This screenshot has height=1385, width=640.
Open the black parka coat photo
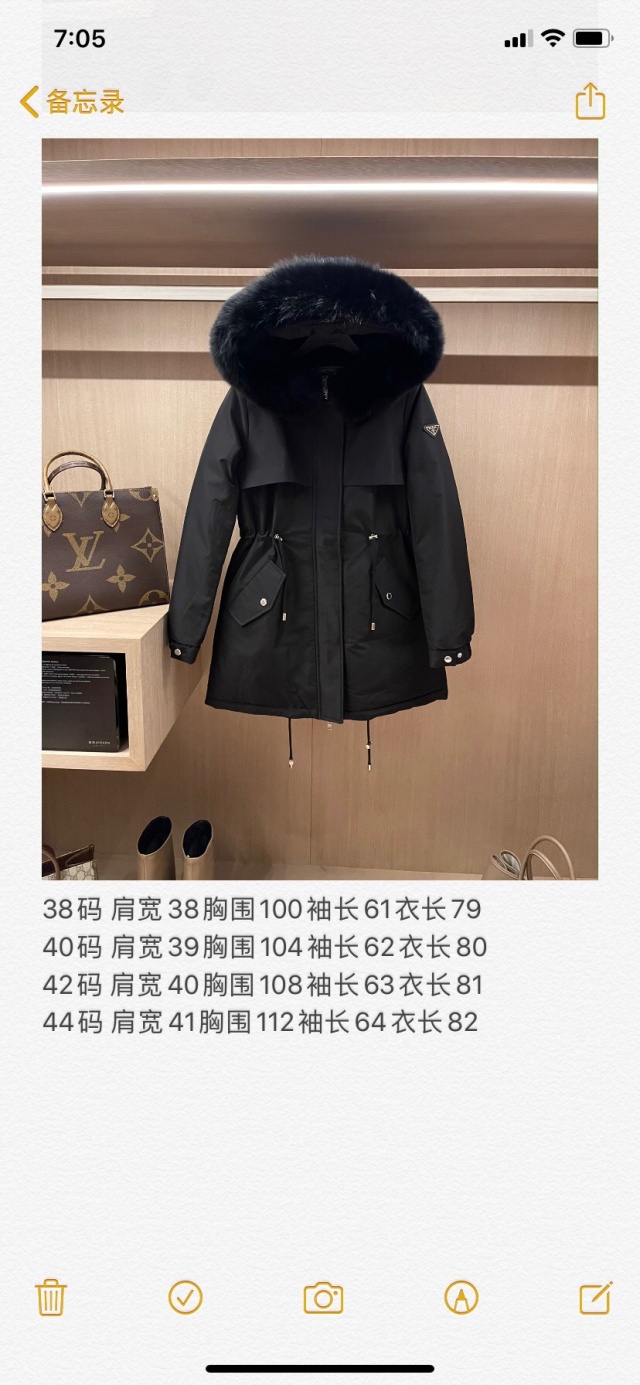point(320,508)
